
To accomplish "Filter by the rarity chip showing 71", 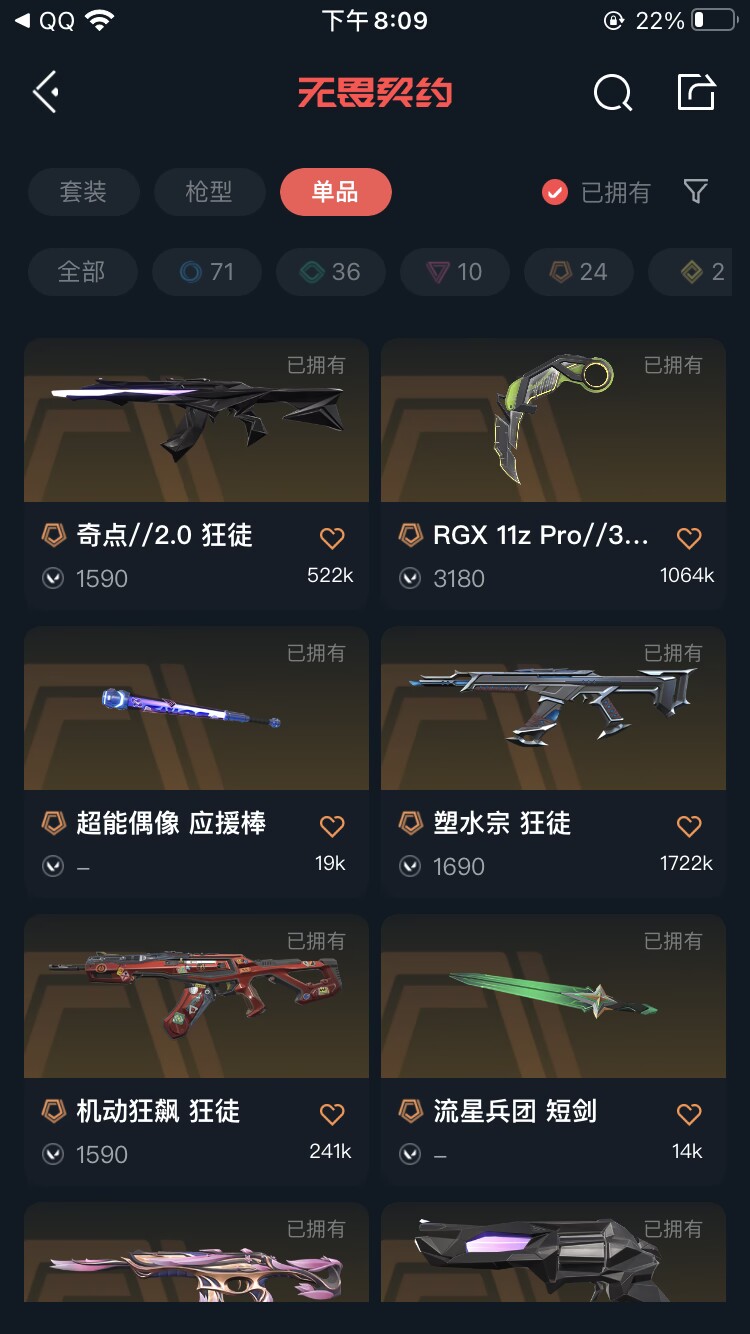I will tap(207, 272).
